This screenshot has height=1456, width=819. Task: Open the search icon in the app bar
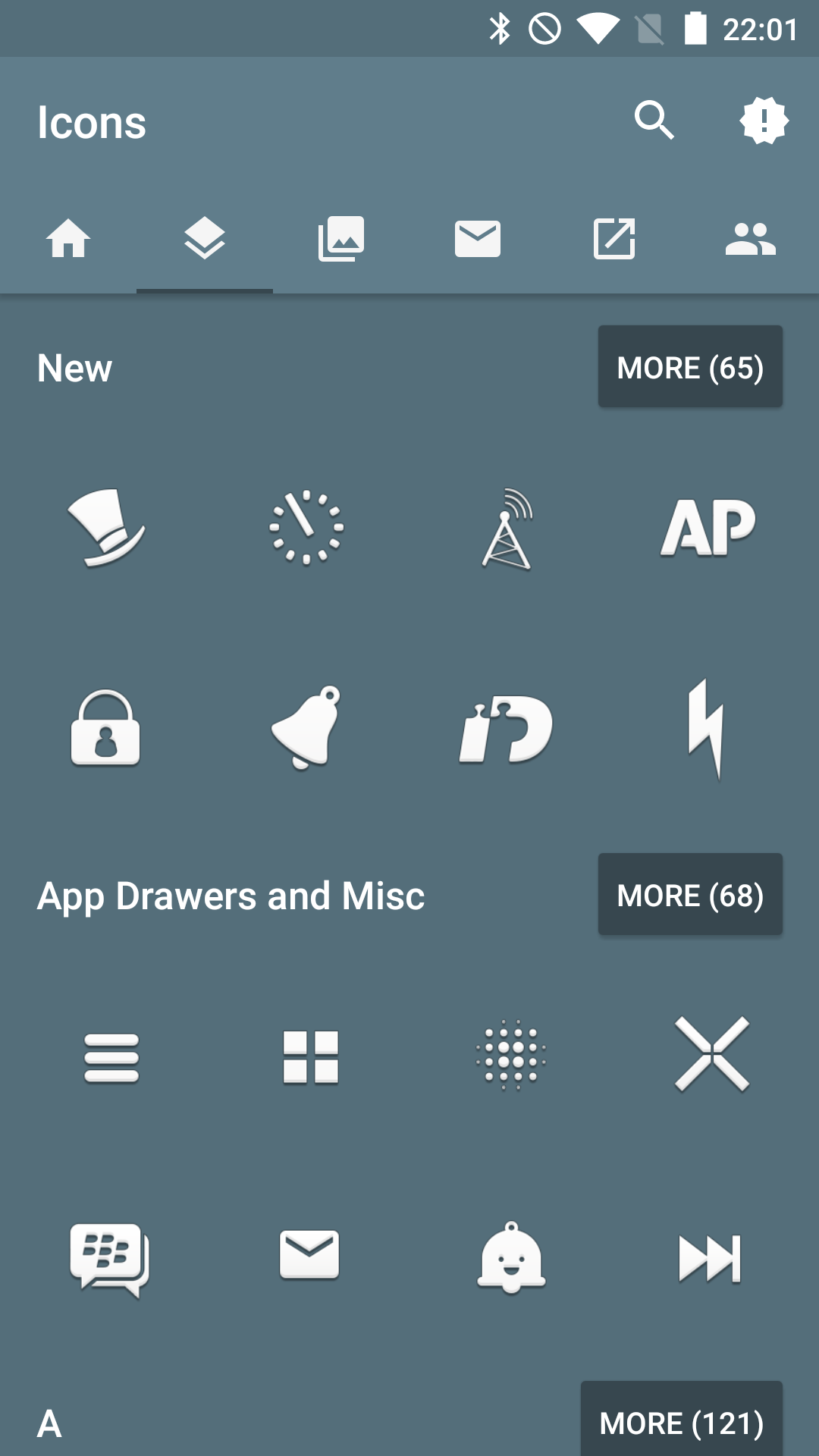click(x=654, y=120)
